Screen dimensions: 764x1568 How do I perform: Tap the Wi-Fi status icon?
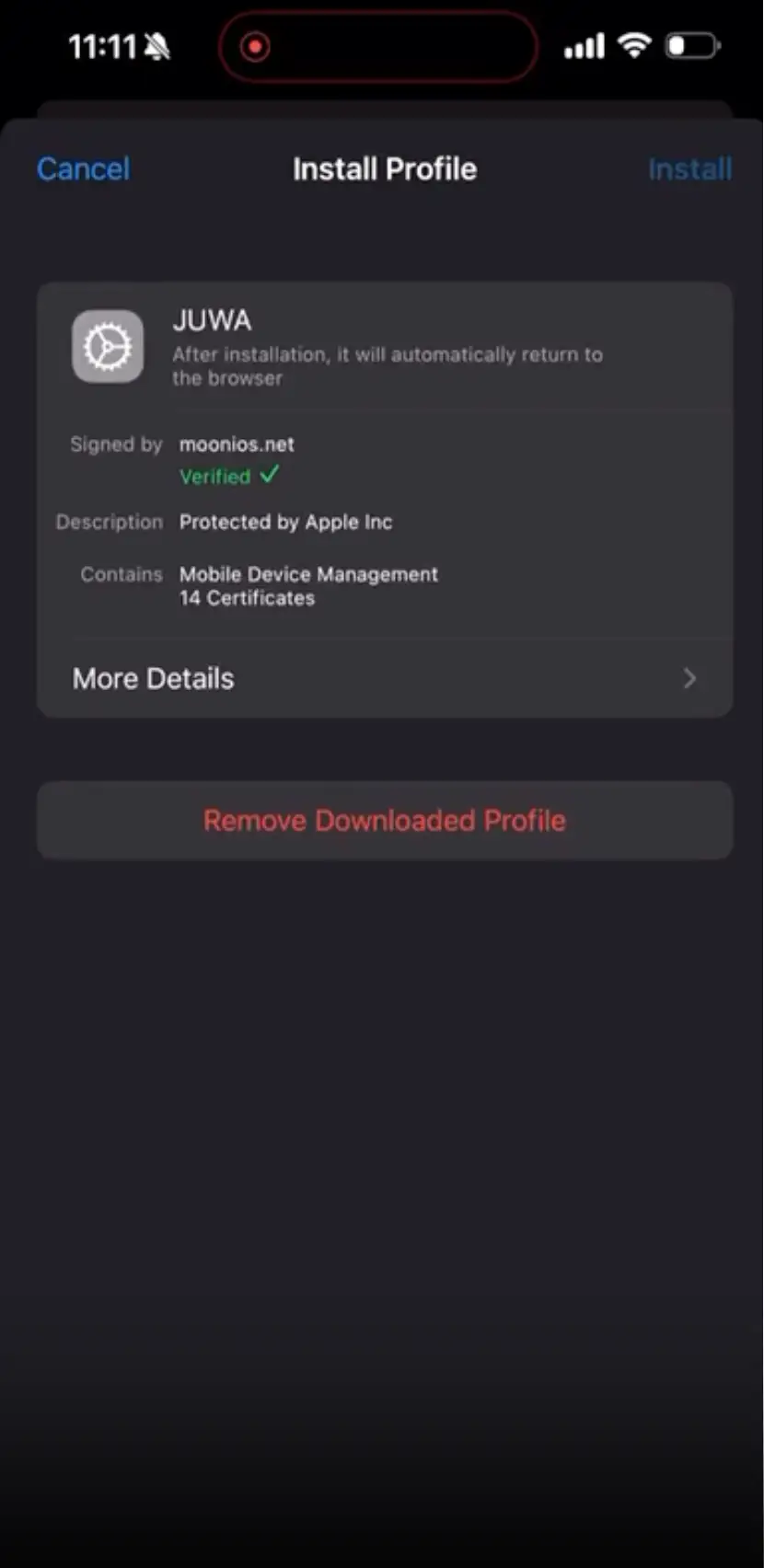(x=633, y=44)
